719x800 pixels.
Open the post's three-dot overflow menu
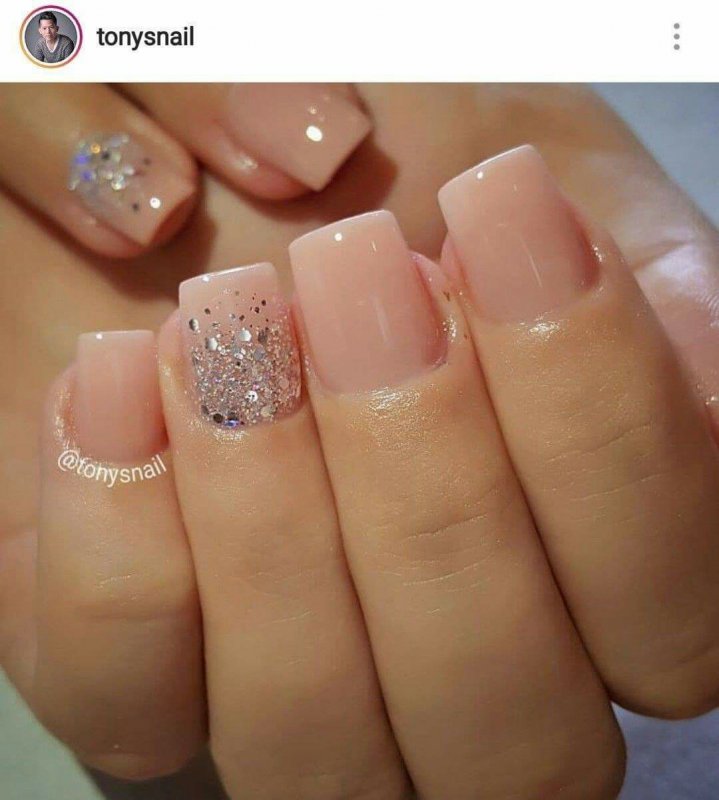677,38
